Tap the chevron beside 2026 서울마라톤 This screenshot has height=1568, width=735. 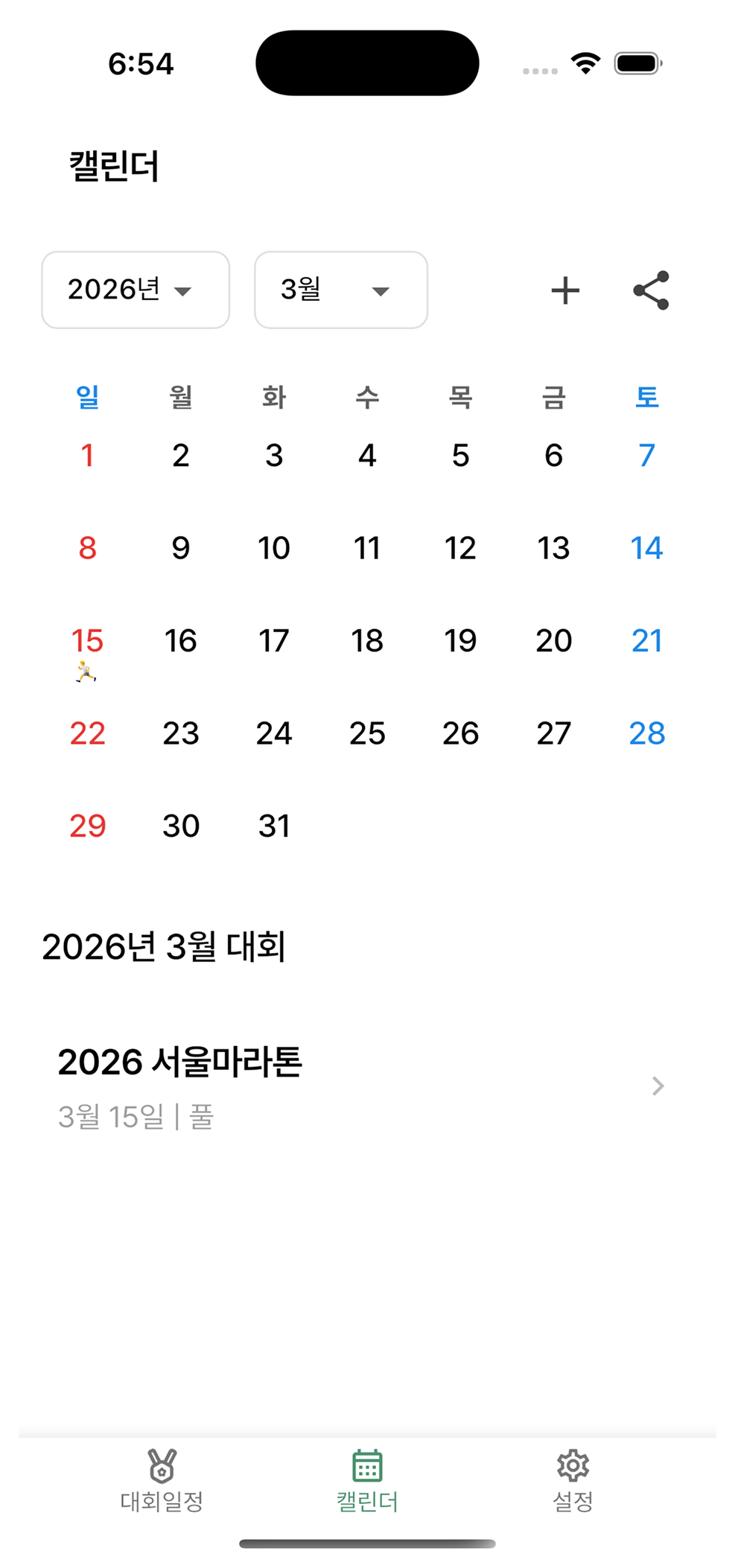tap(657, 1087)
